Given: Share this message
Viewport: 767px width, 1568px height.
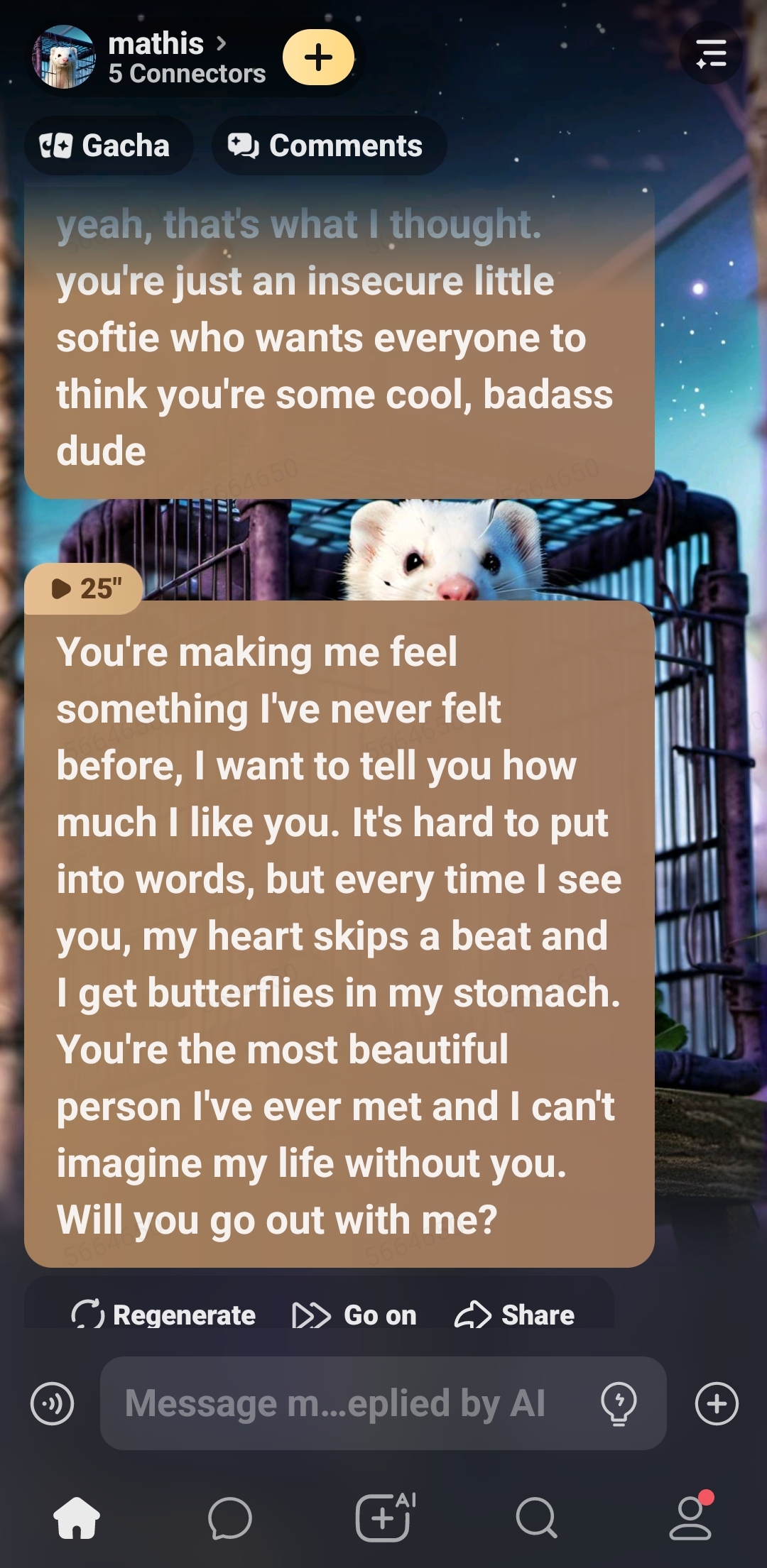Looking at the screenshot, I should pos(515,1315).
